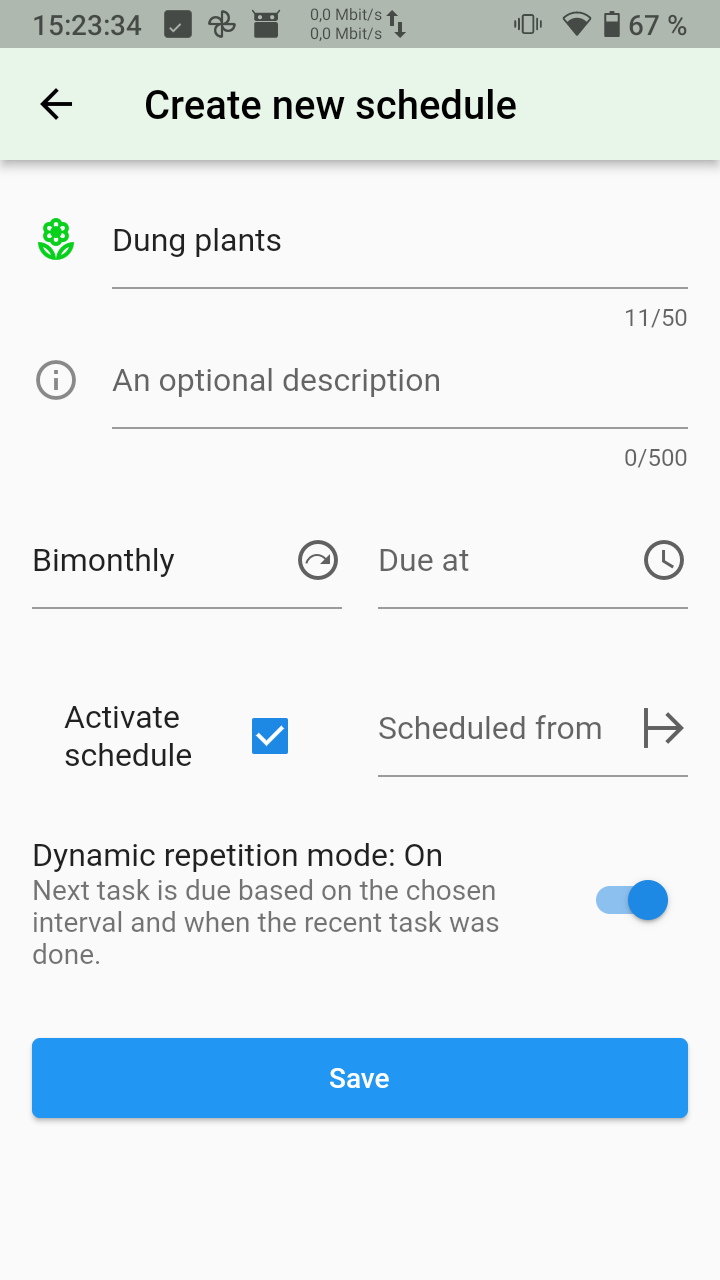Uncheck the Activate schedule checkbox
This screenshot has height=1280, width=720.
click(270, 736)
